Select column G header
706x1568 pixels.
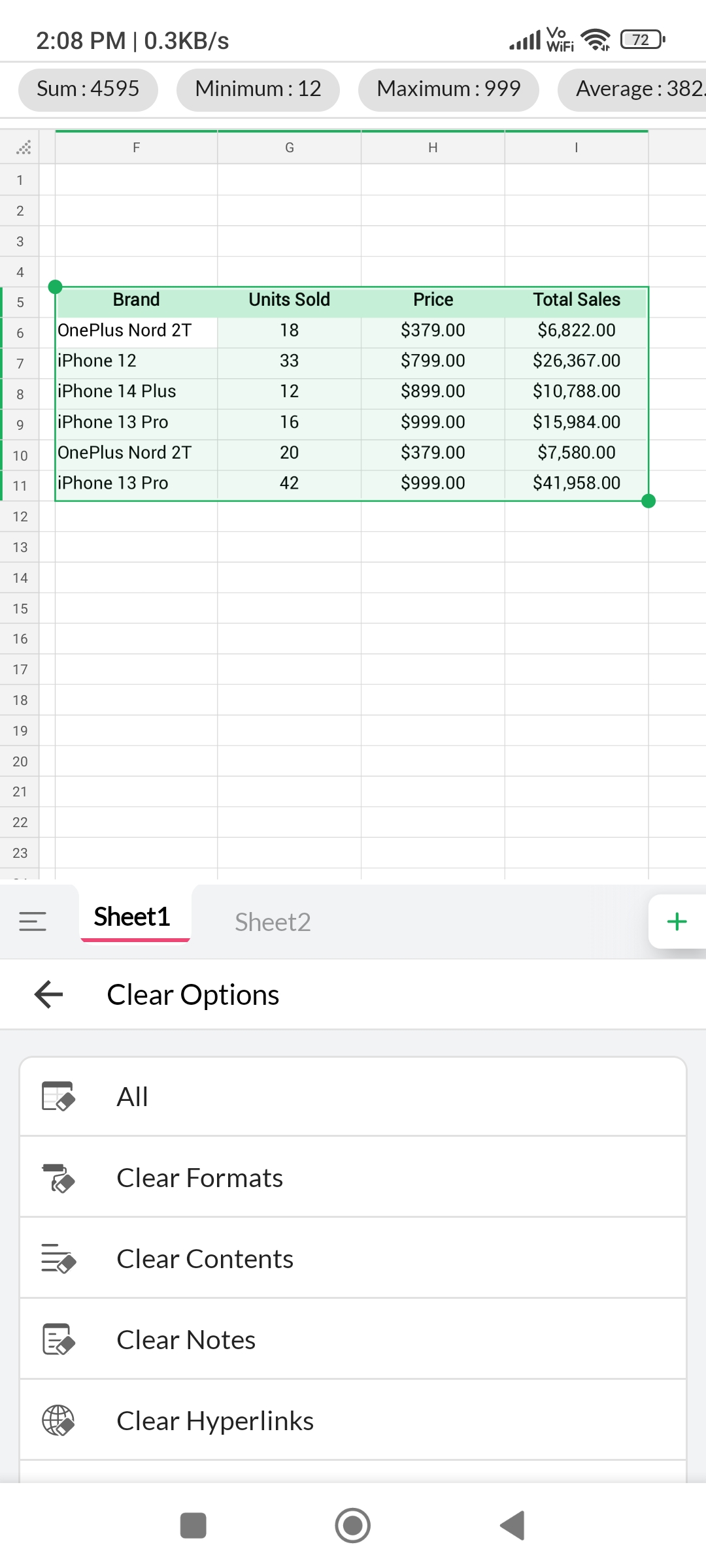point(289,148)
